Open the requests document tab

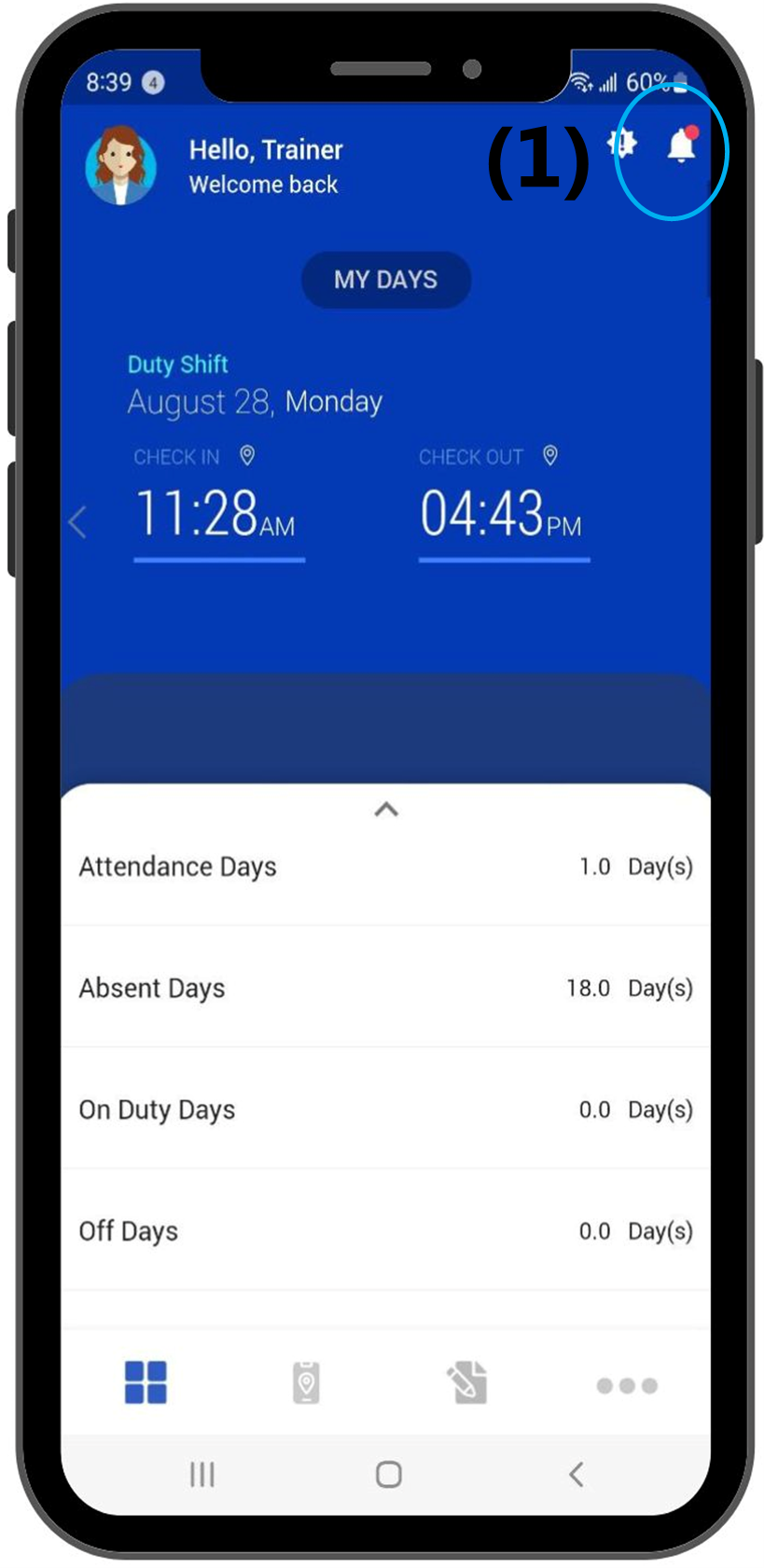(x=466, y=1382)
